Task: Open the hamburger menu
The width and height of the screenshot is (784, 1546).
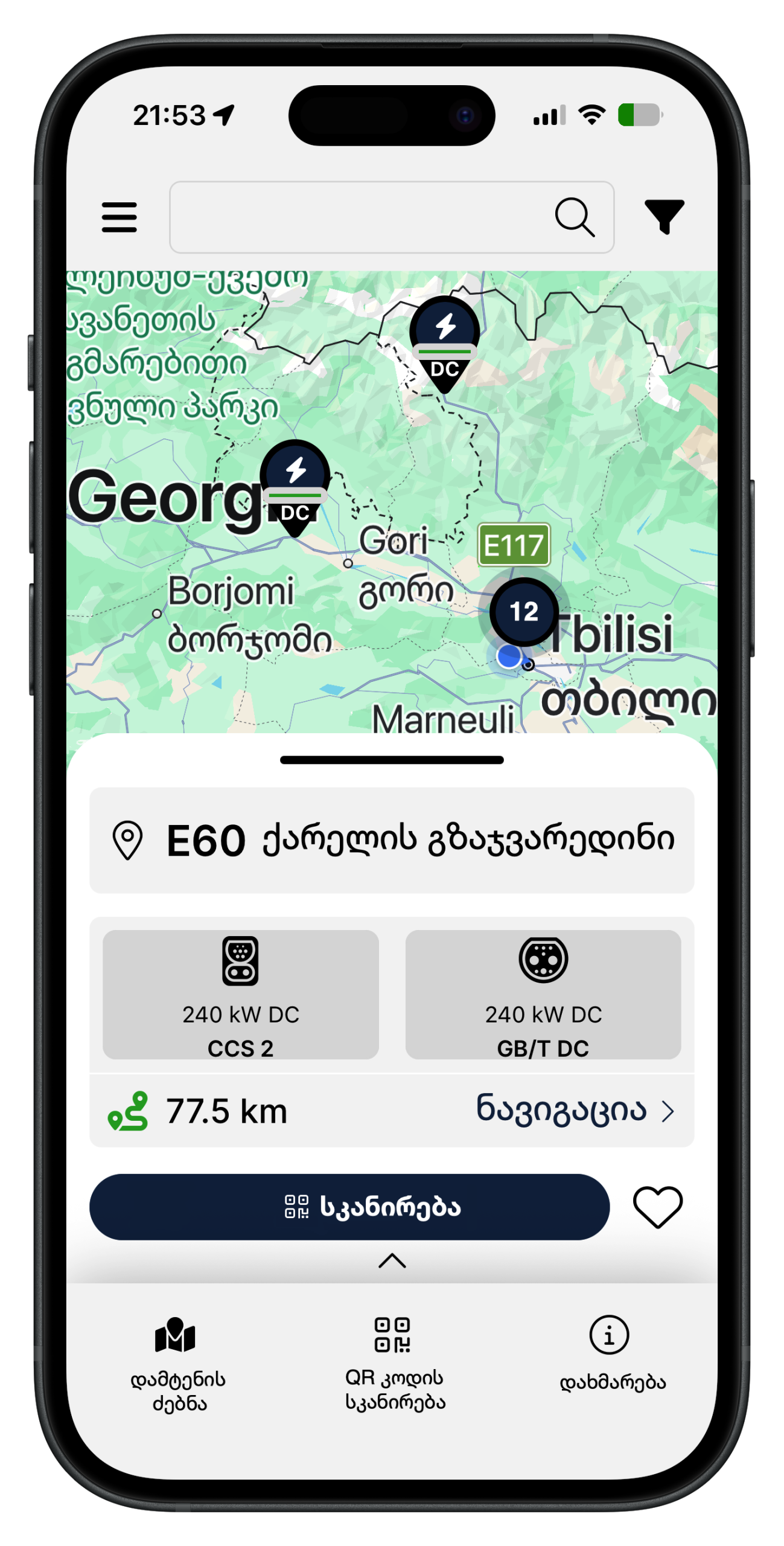Action: [119, 217]
